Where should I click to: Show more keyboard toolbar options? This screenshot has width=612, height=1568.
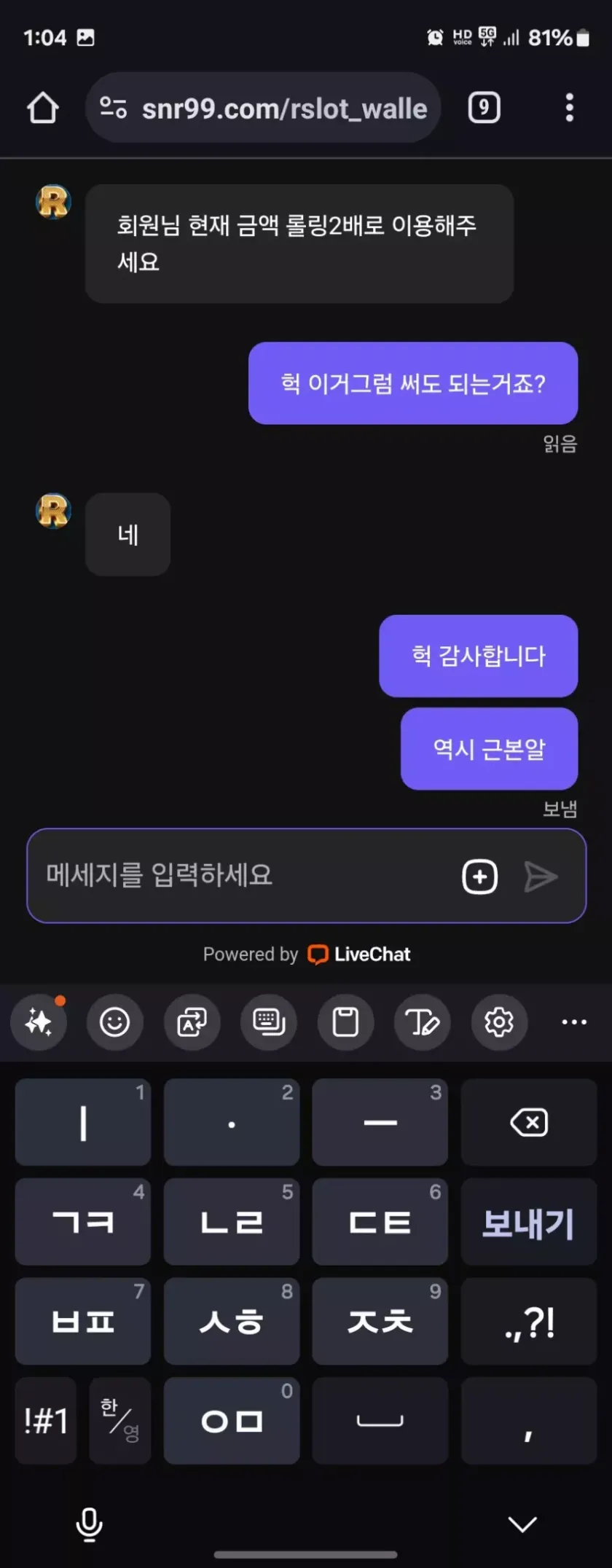pyautogui.click(x=574, y=1022)
